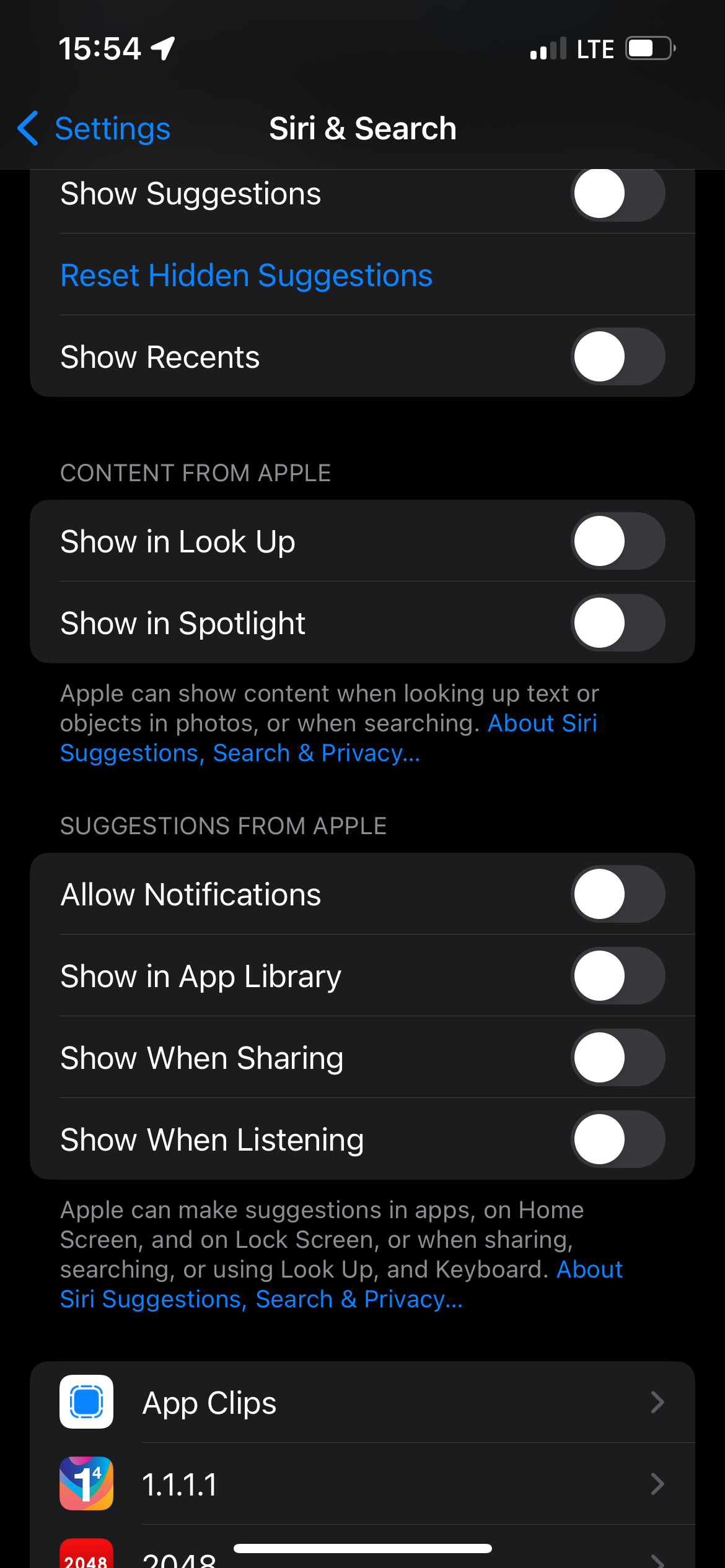
Task: Tap the LTE indicator in status bar
Action: point(593,49)
